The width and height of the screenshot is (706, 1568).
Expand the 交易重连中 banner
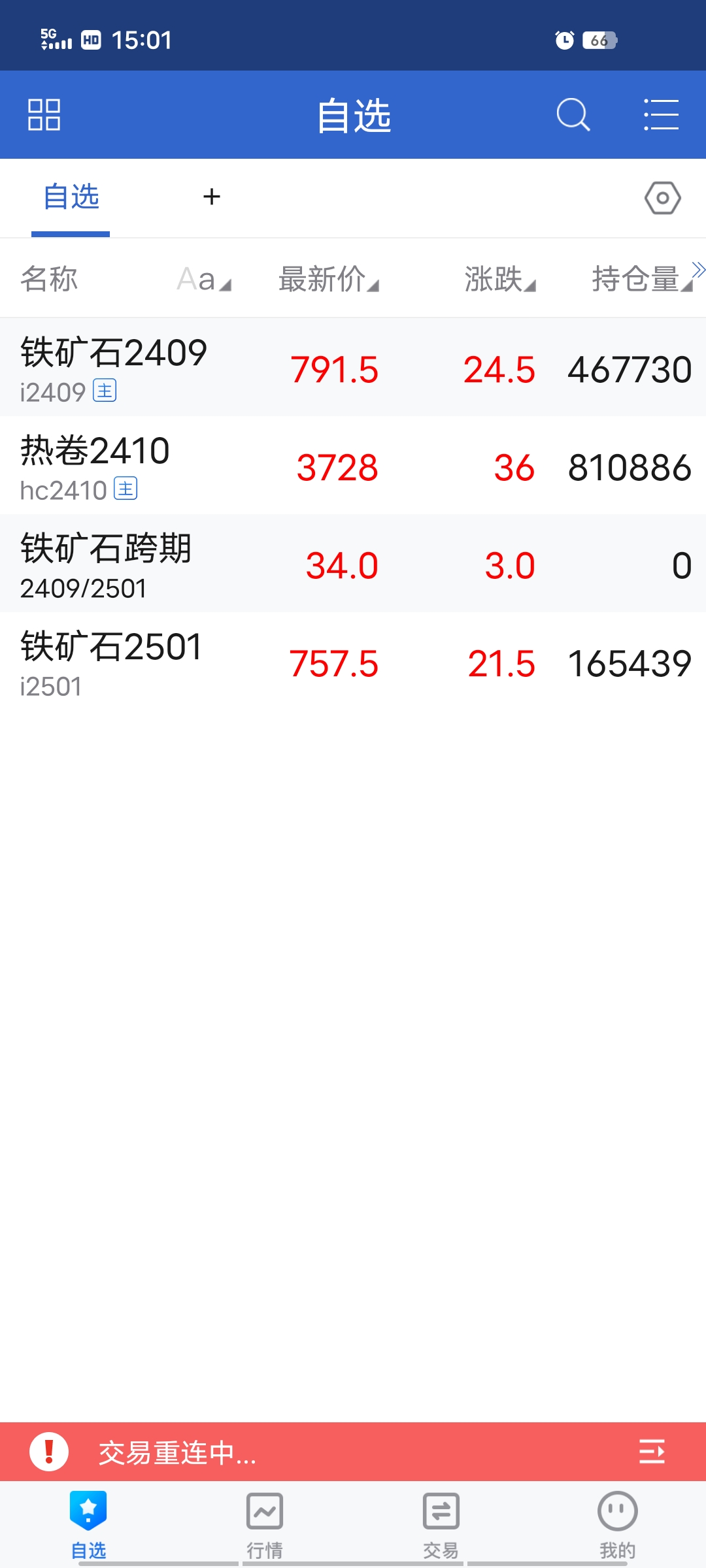click(x=652, y=1452)
